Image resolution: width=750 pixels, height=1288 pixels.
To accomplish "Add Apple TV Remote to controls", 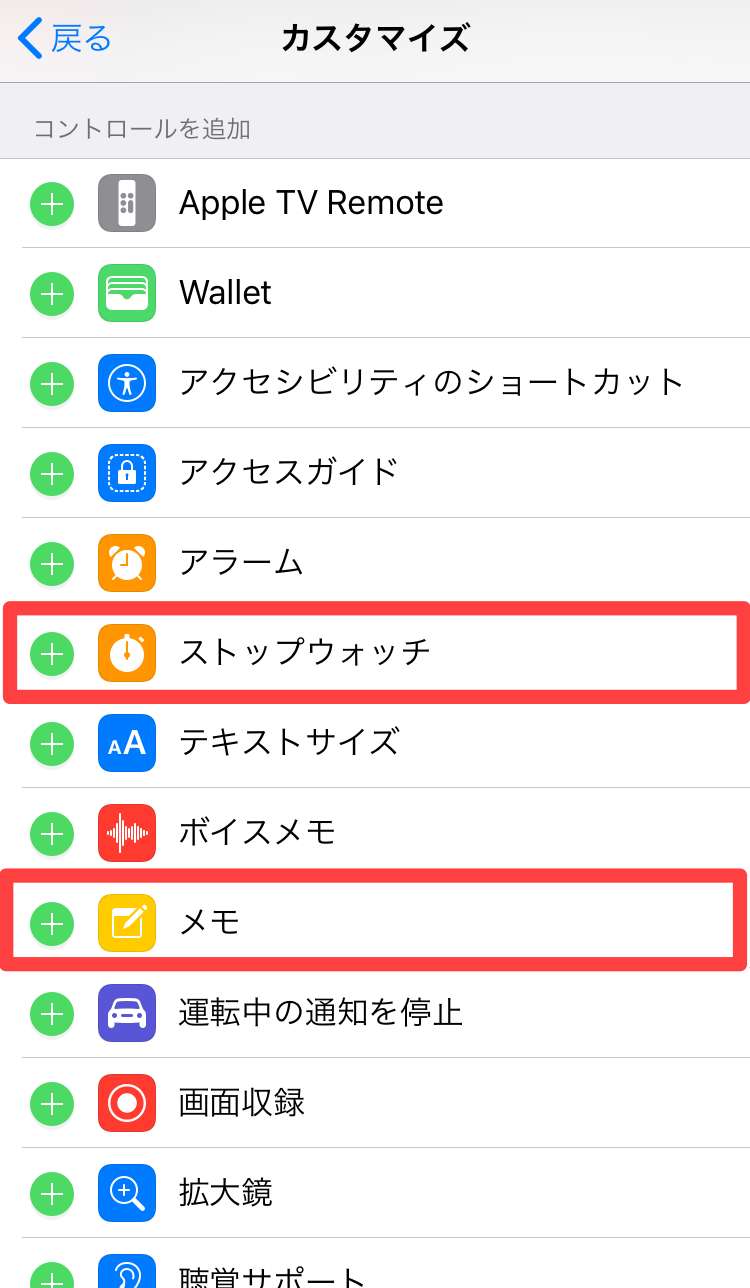I will [52, 204].
